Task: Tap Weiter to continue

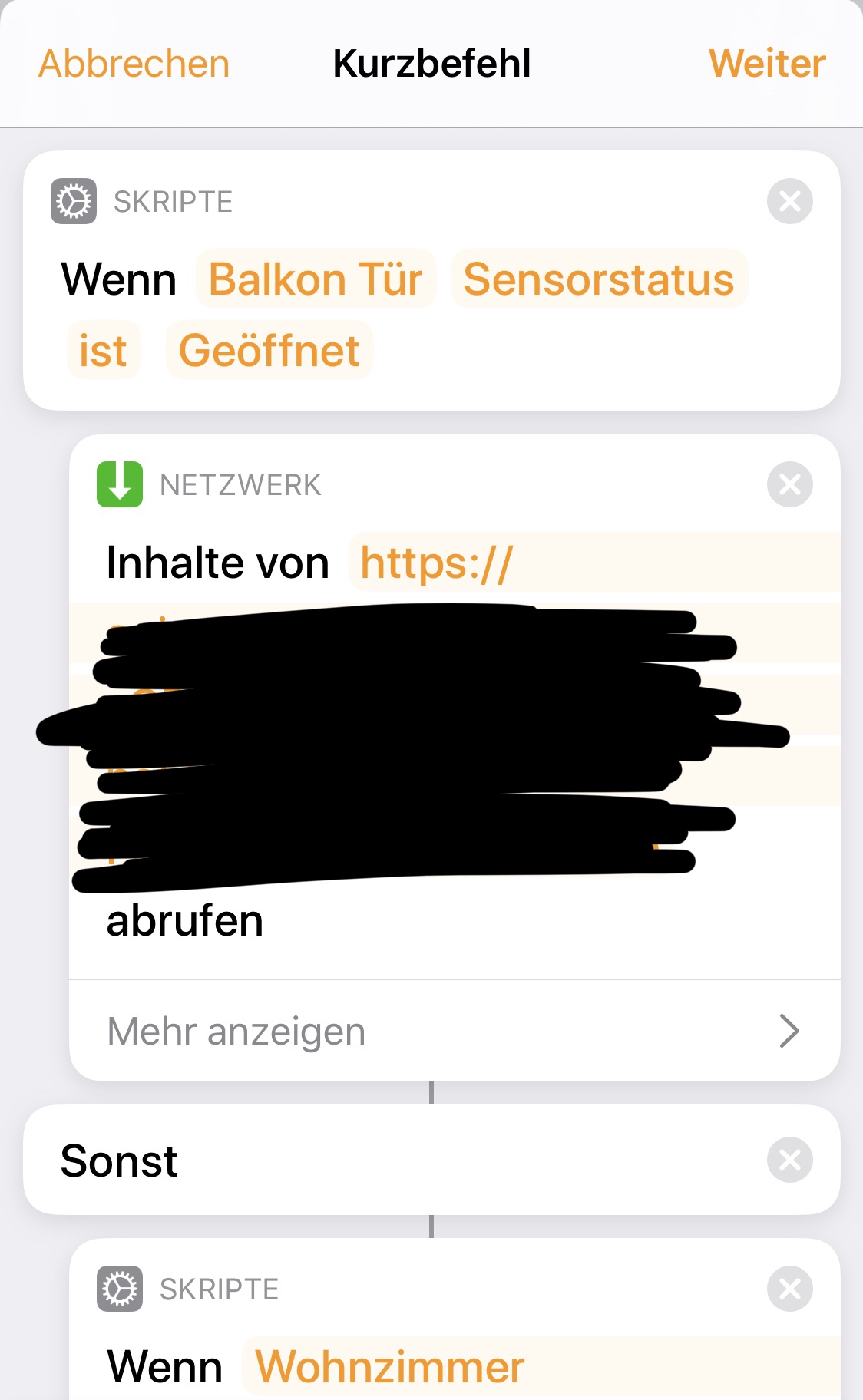Action: [x=766, y=64]
